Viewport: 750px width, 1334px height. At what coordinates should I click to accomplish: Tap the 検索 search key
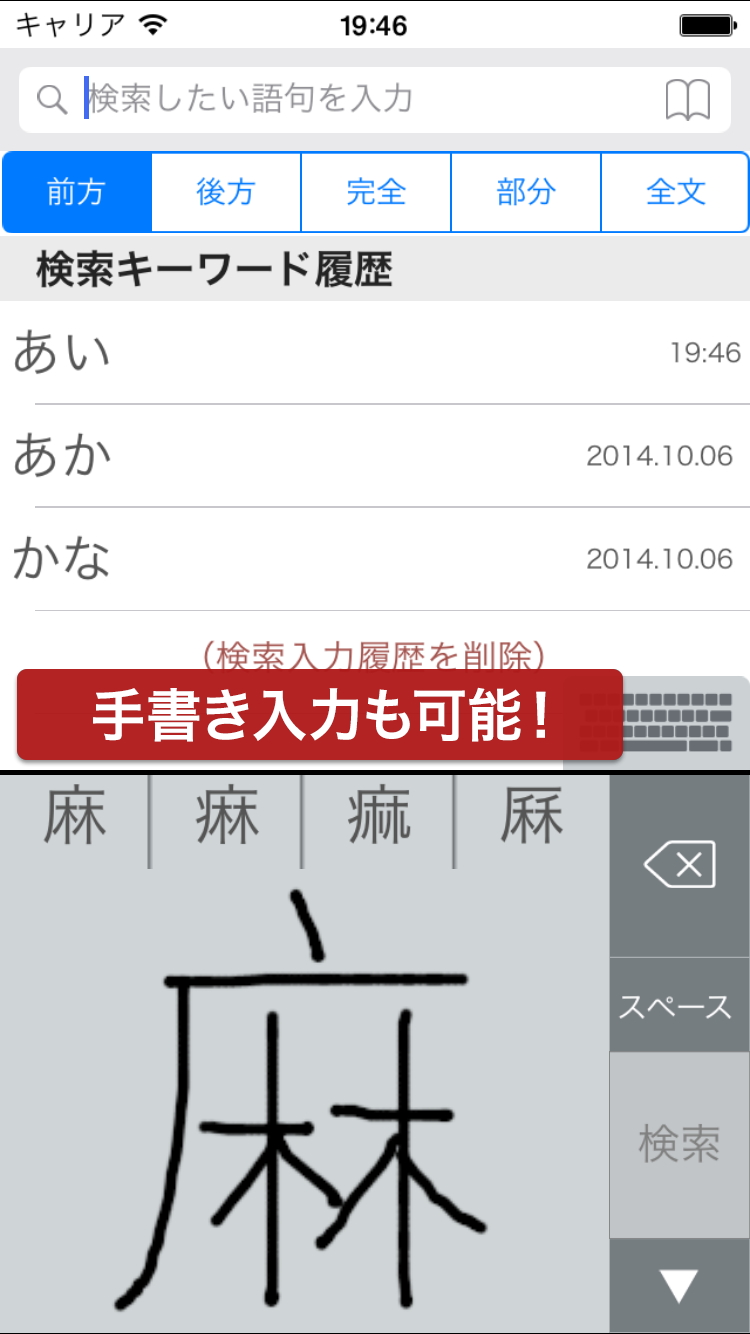[x=679, y=1144]
